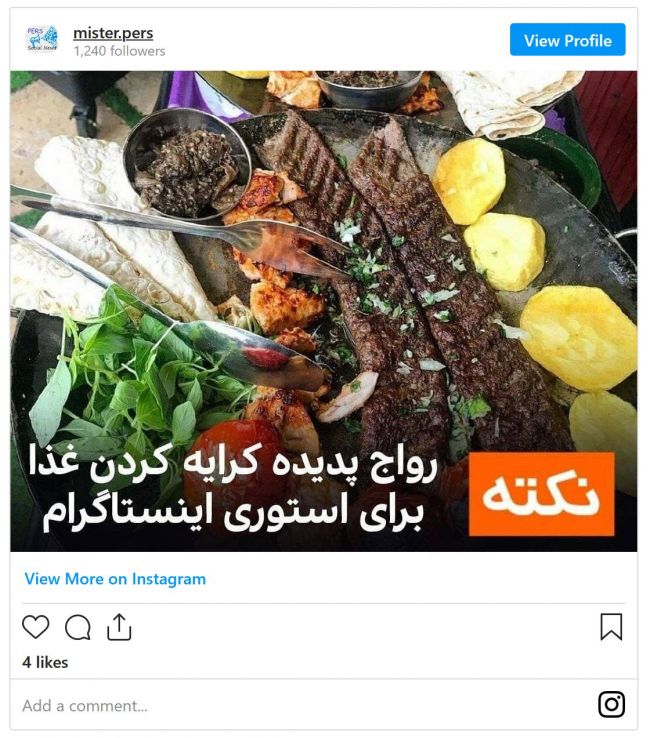Bookmark this post
This screenshot has width=650, height=738.
tap(611, 627)
